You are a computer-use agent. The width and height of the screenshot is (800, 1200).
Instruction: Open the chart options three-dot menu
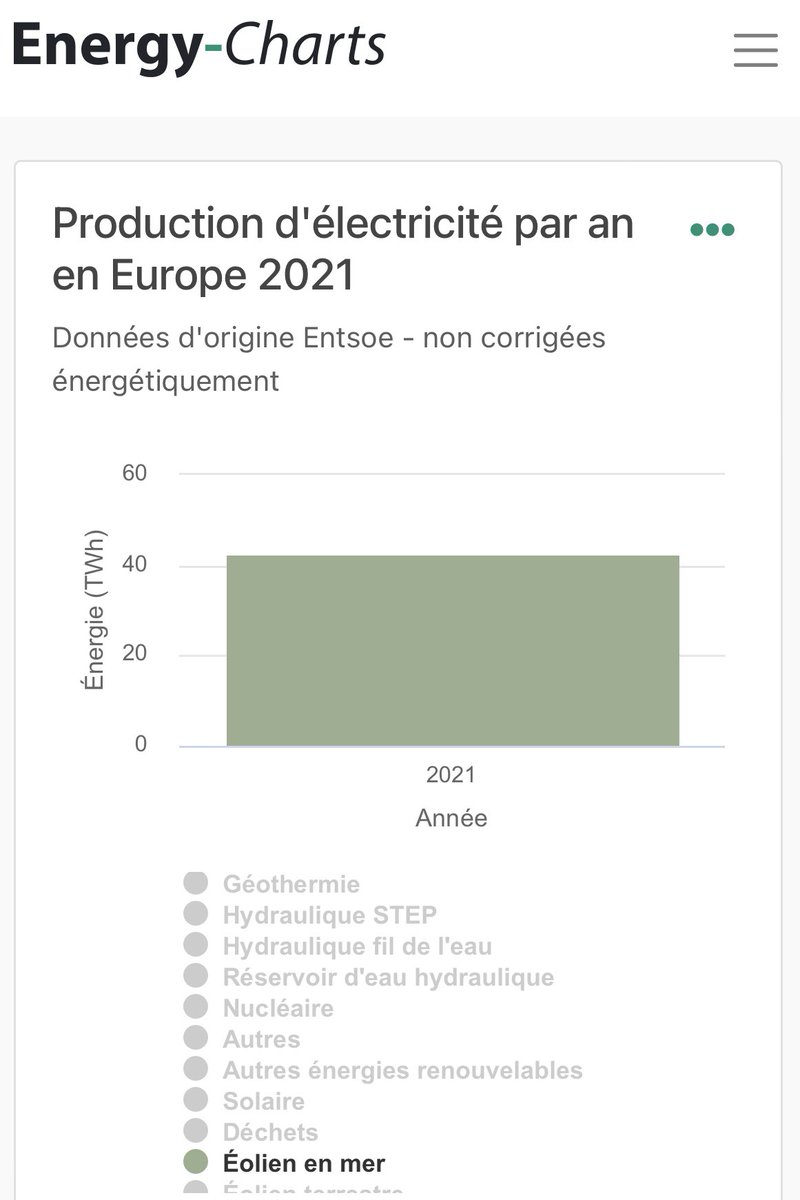(x=712, y=230)
